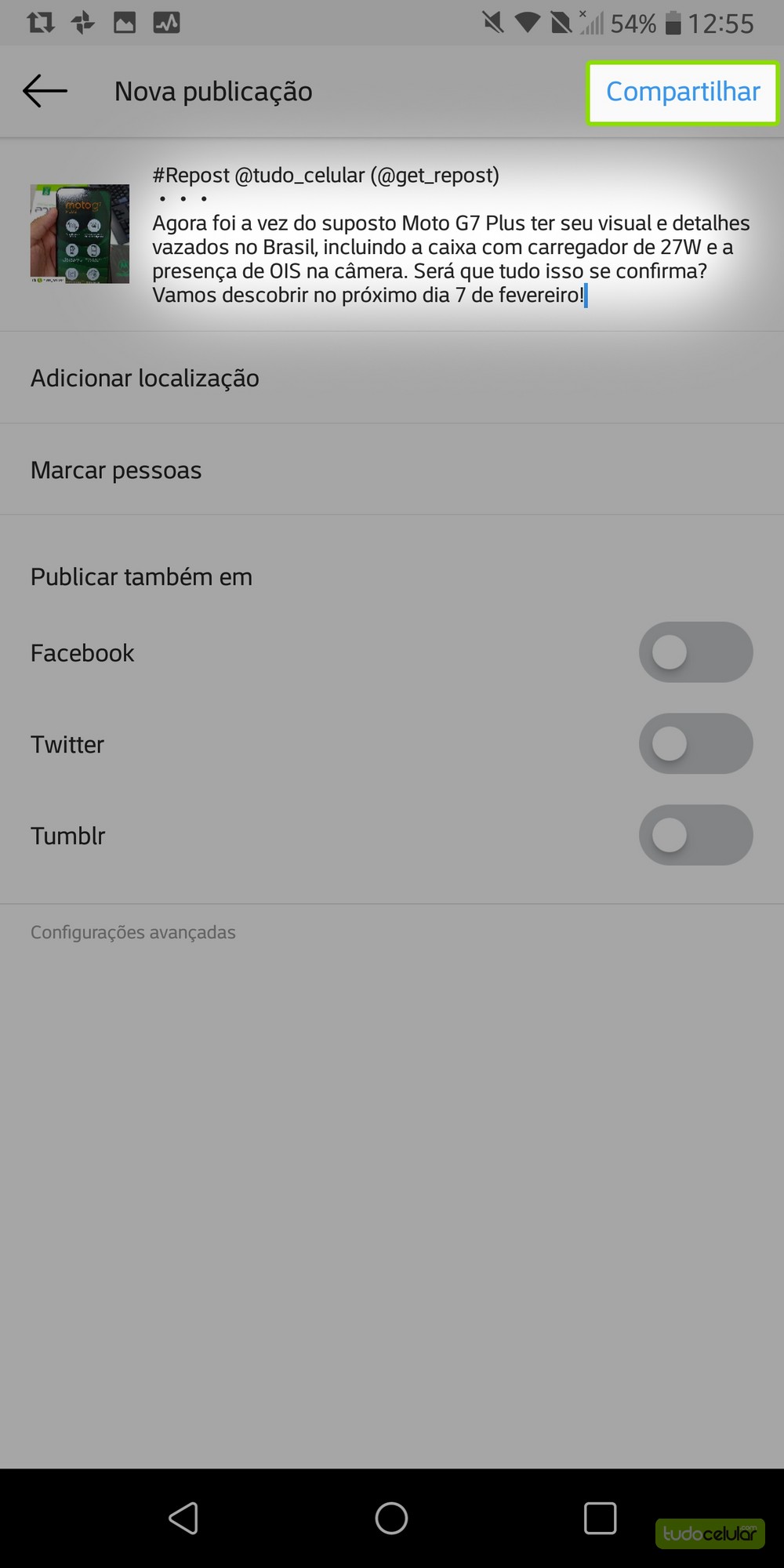This screenshot has width=784, height=1568.
Task: Open recent apps with the square button
Action: pos(600,1519)
